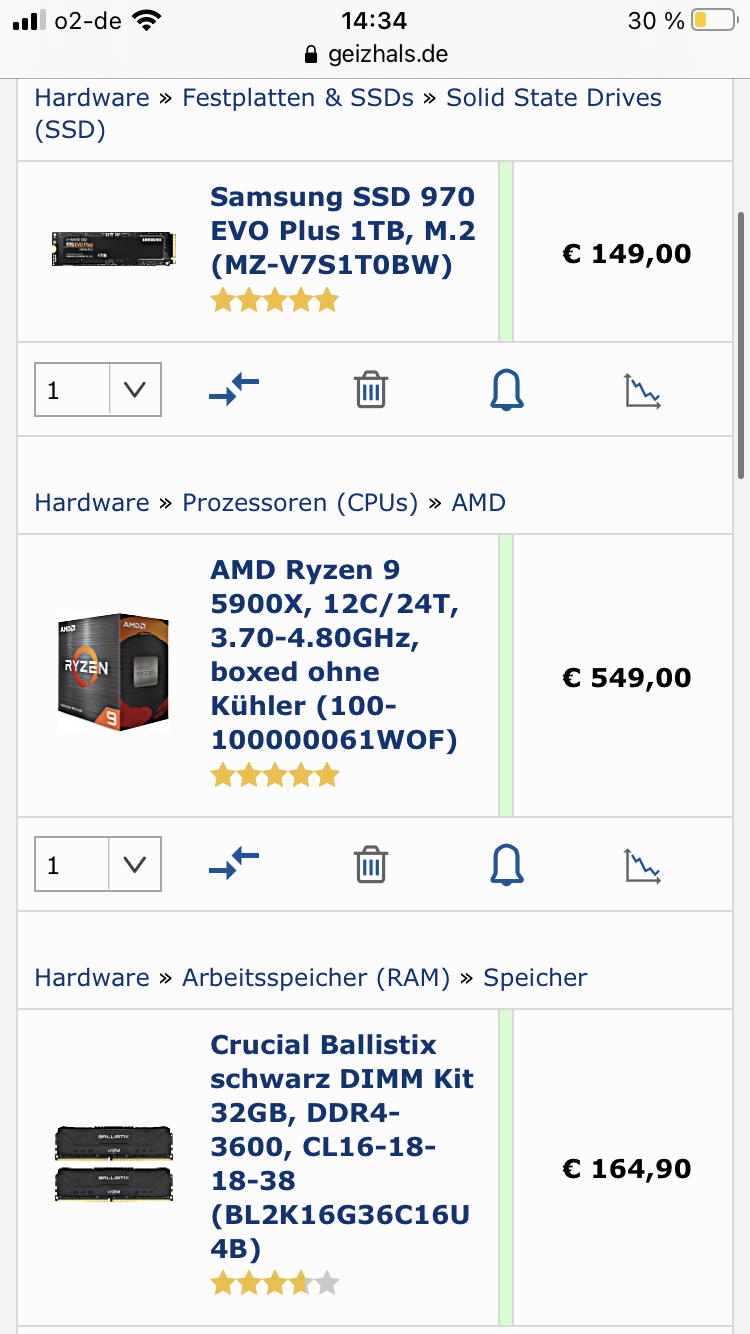Open the Samsung SSD 970 EVO Plus product link
This screenshot has height=1334, width=750.
point(342,231)
